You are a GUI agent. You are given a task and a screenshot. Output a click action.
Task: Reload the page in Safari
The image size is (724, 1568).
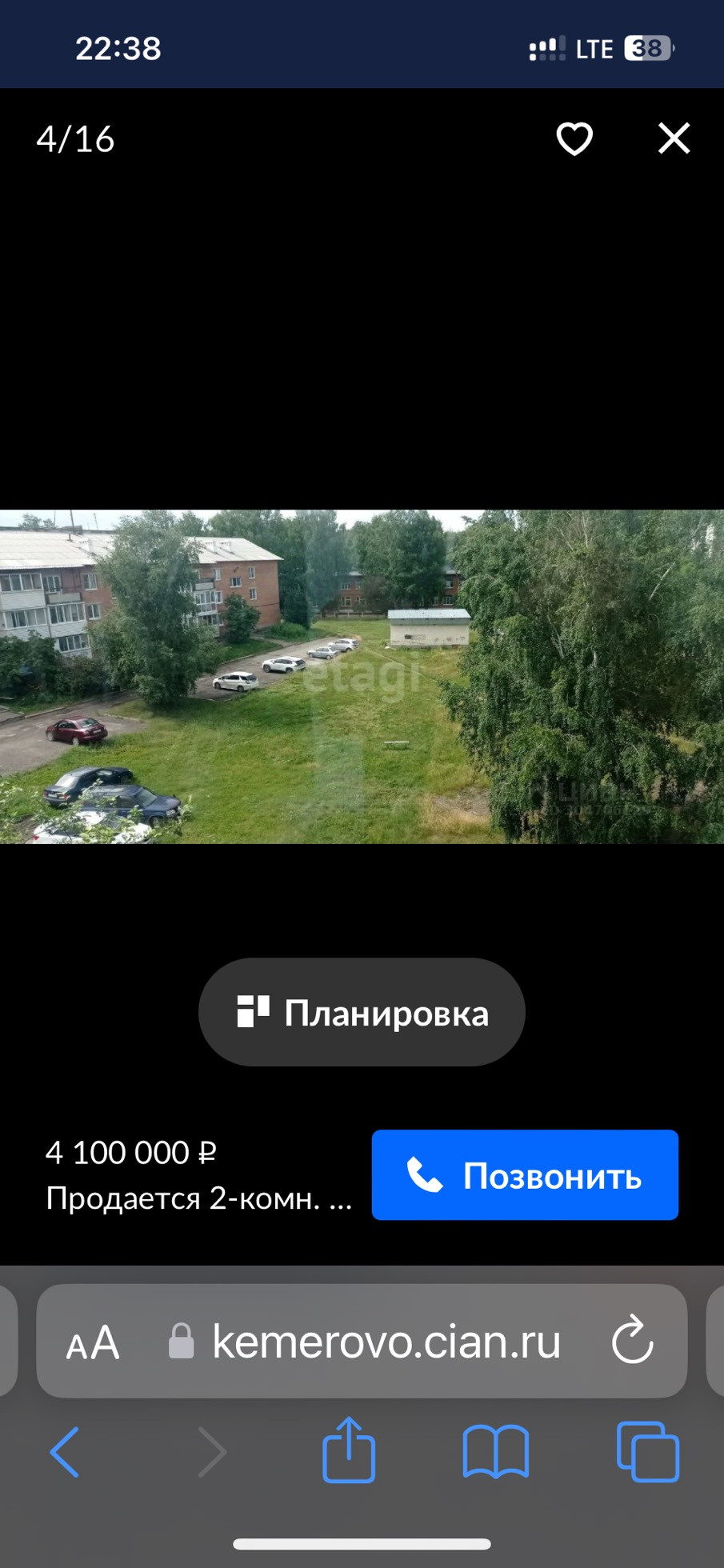[x=633, y=1340]
